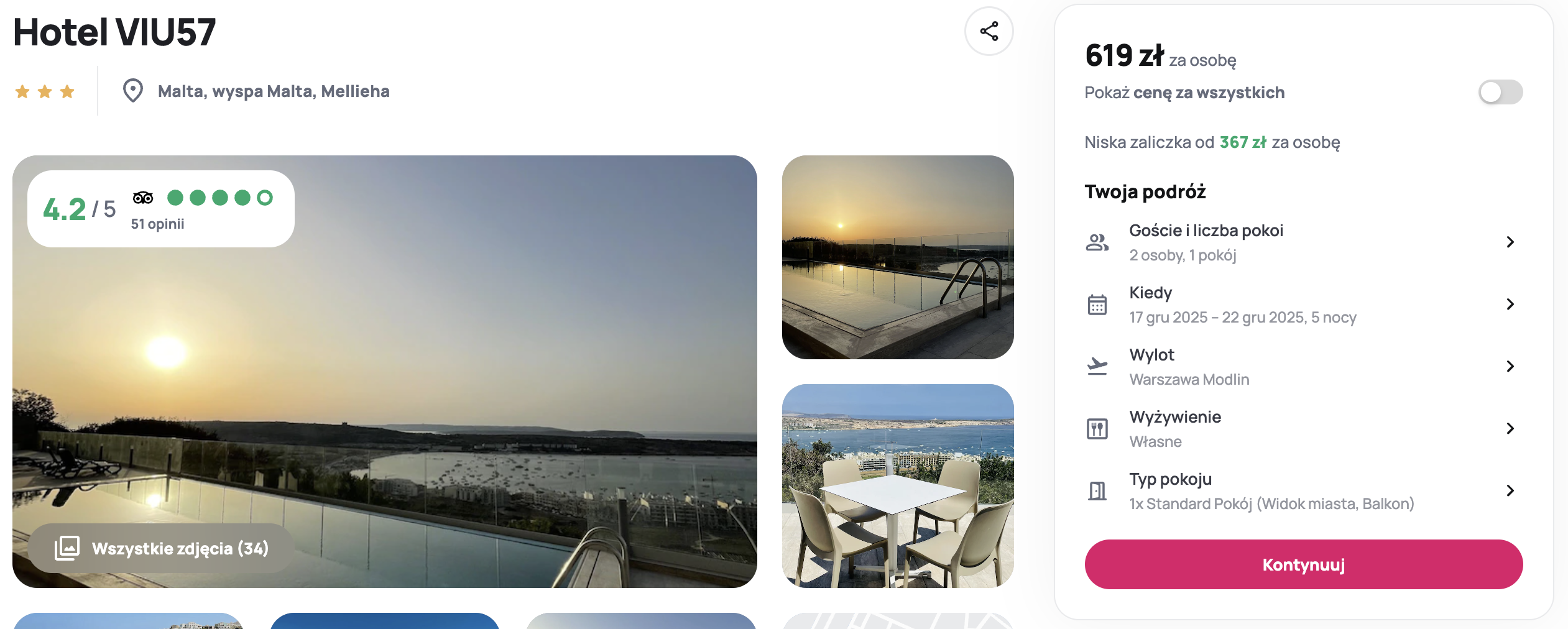The image size is (1568, 629).
Task: Open all 34 photos gallery
Action: coord(162,548)
